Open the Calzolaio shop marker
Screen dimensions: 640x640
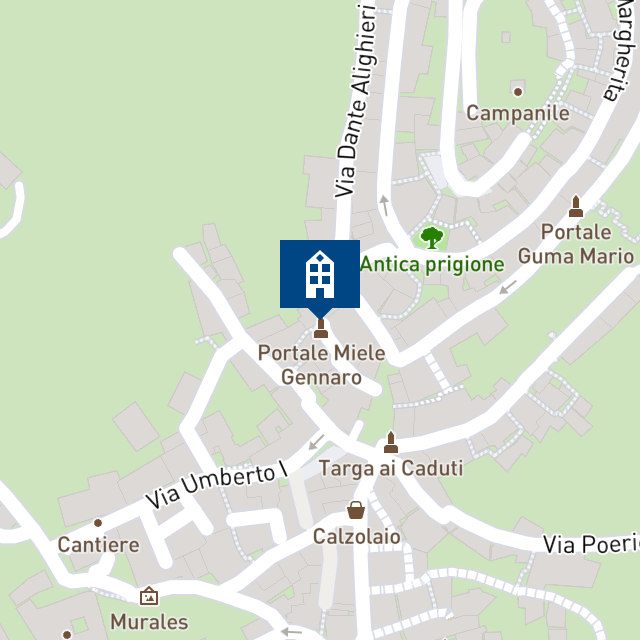point(356,511)
